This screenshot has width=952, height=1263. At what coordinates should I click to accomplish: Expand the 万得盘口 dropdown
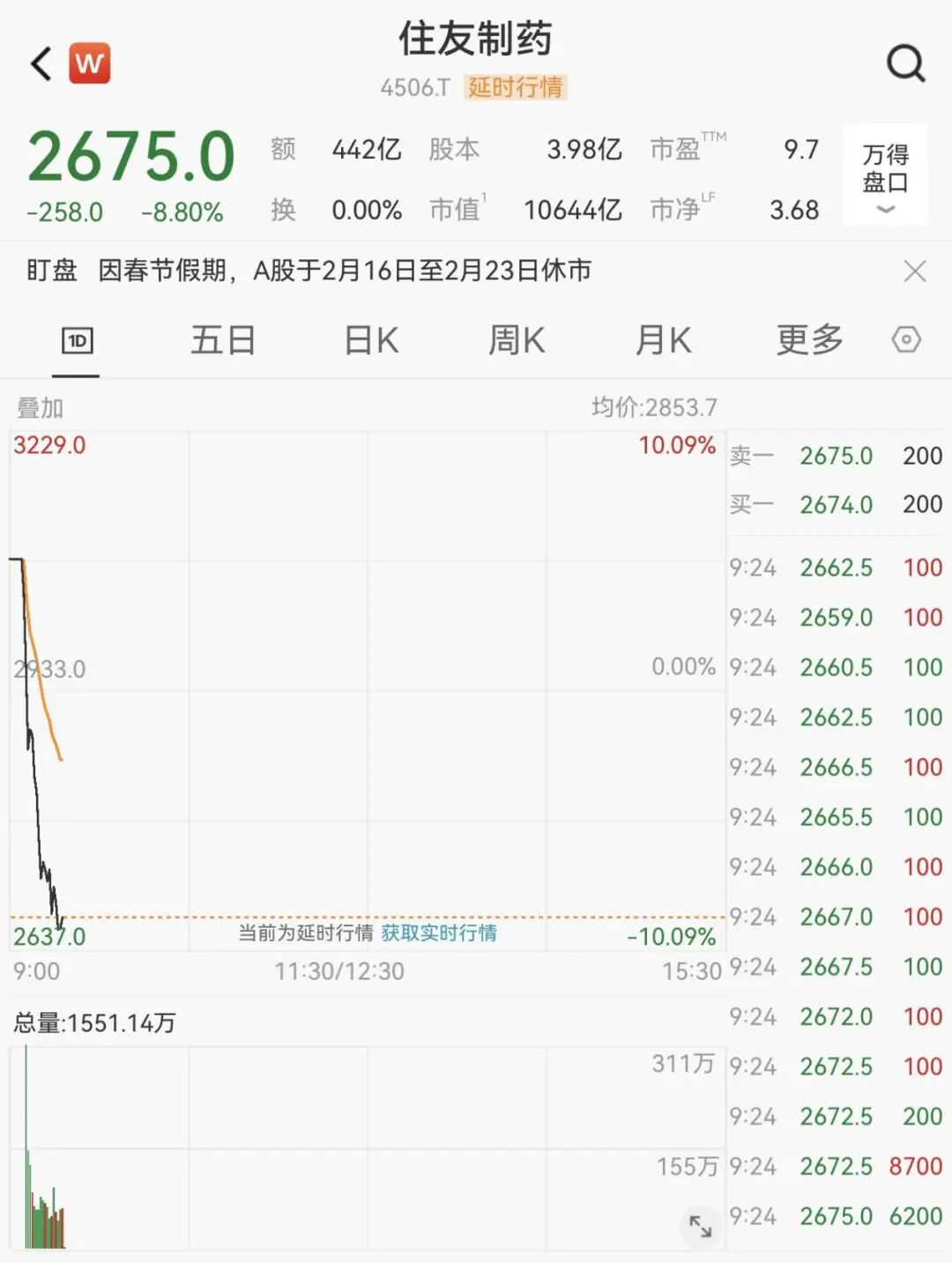click(x=885, y=176)
